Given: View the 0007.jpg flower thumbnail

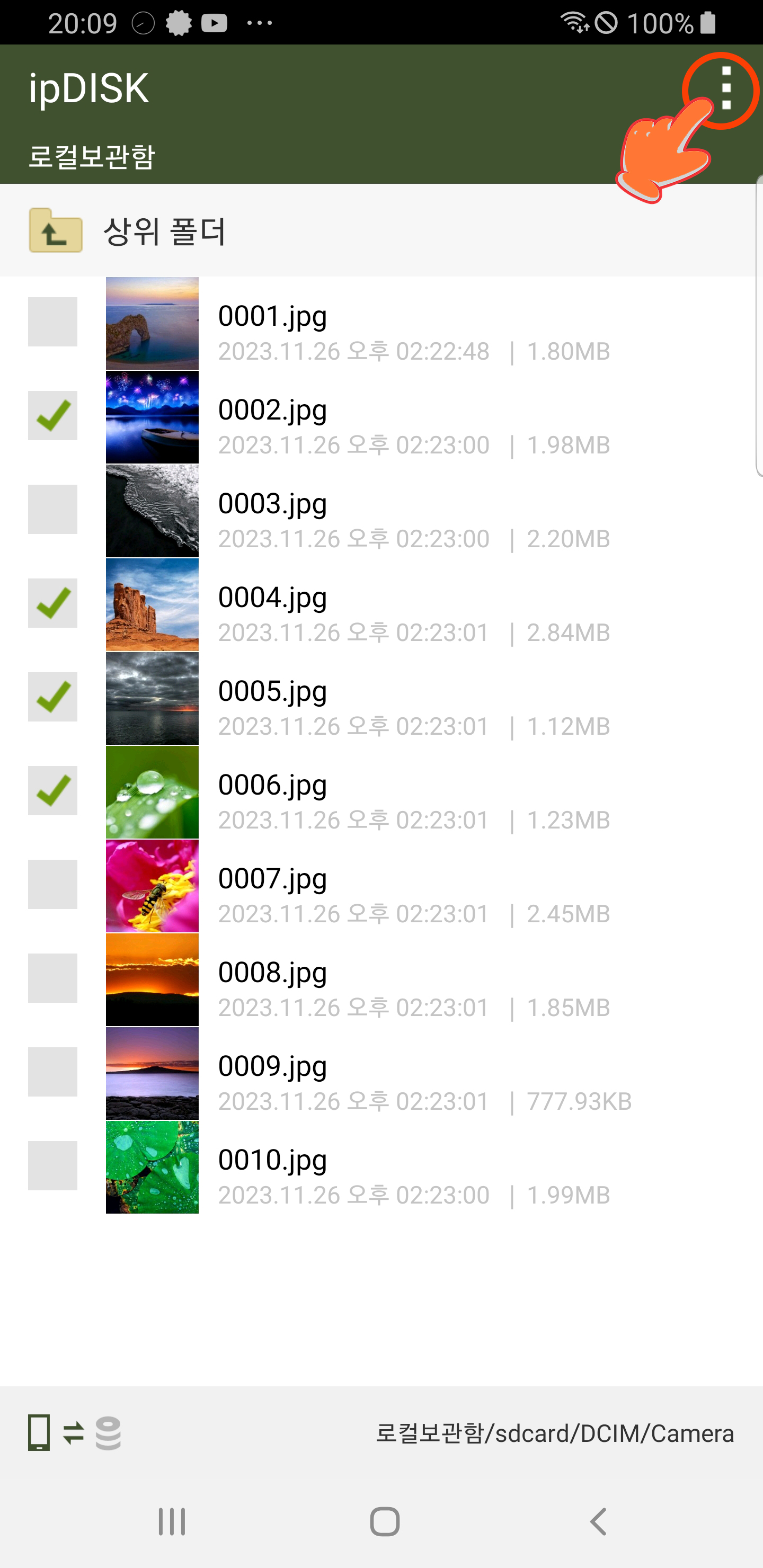Looking at the screenshot, I should [x=152, y=886].
